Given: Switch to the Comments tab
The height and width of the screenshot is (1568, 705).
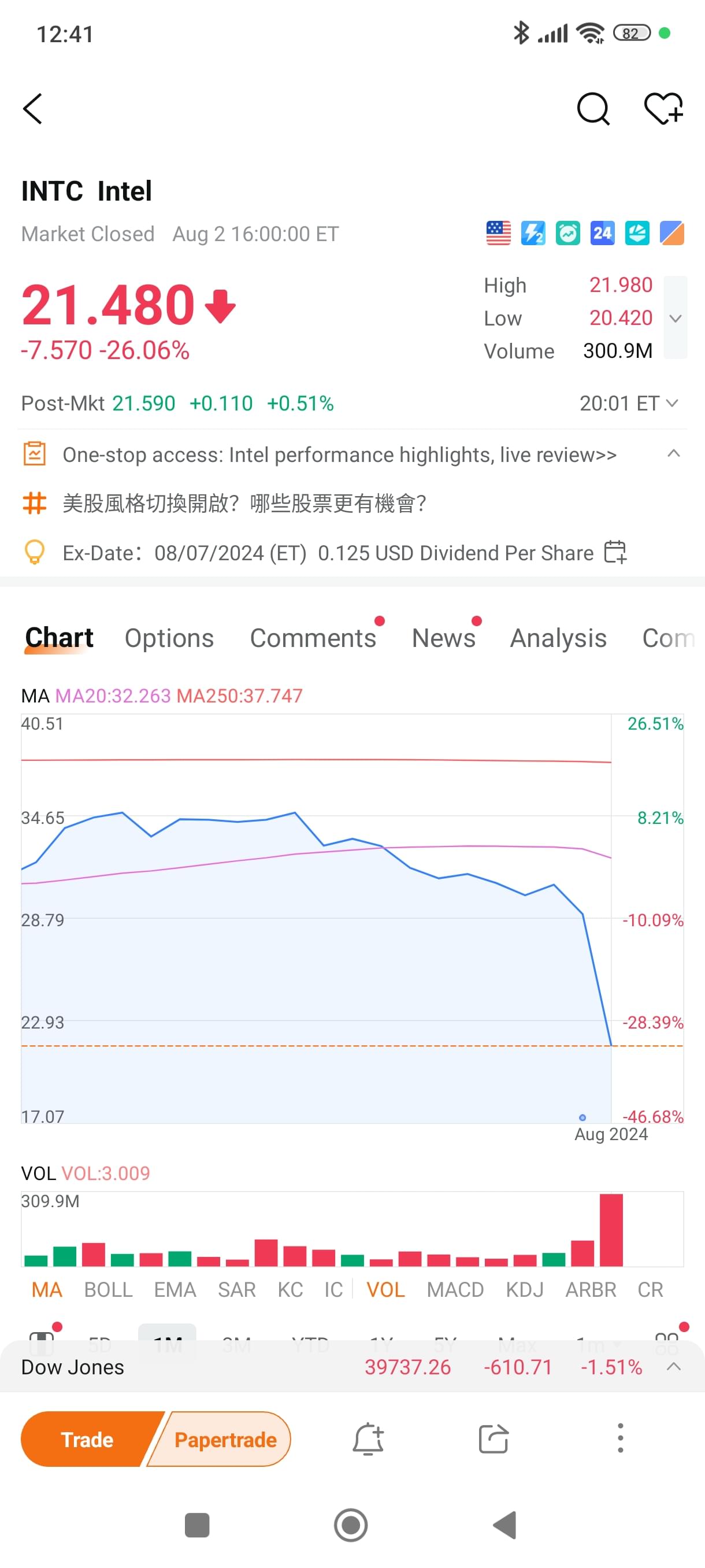Looking at the screenshot, I should tap(313, 638).
